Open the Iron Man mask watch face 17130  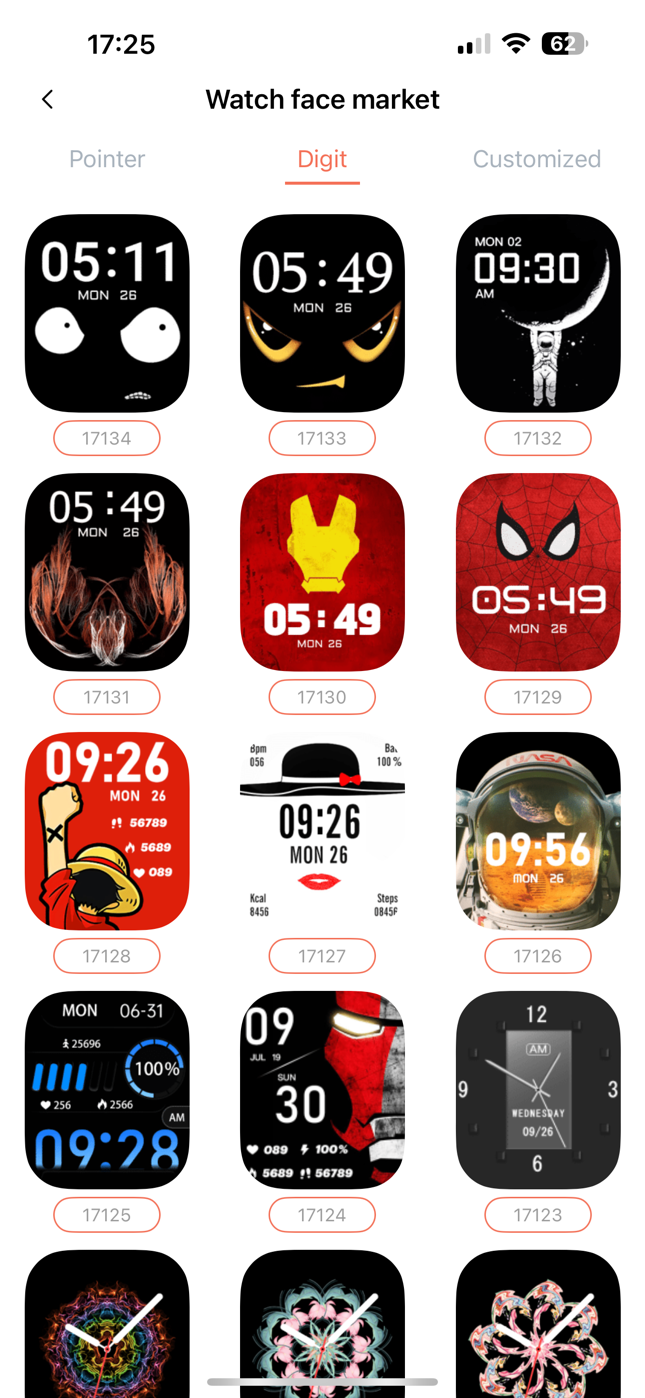pos(322,572)
